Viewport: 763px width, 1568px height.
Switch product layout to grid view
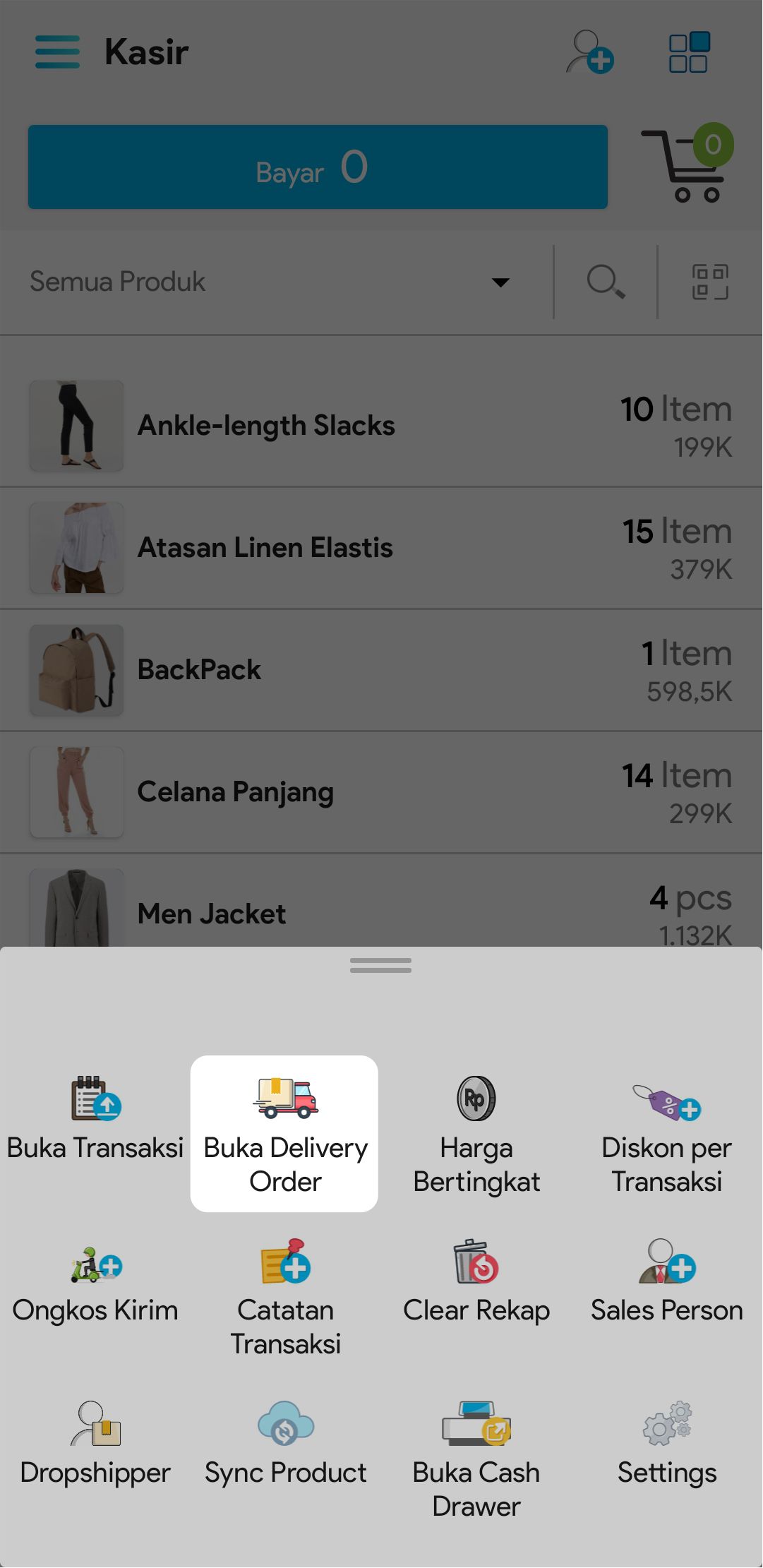point(688,52)
